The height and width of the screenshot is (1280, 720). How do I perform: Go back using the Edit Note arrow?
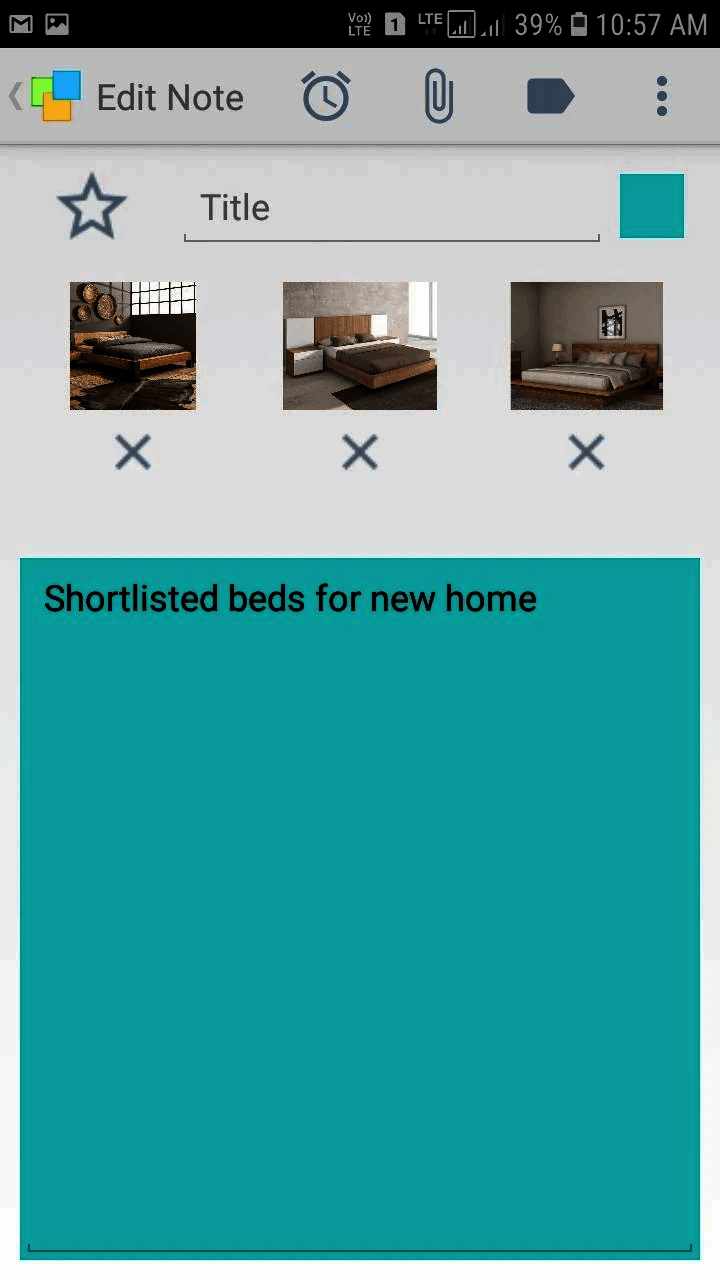[16, 97]
